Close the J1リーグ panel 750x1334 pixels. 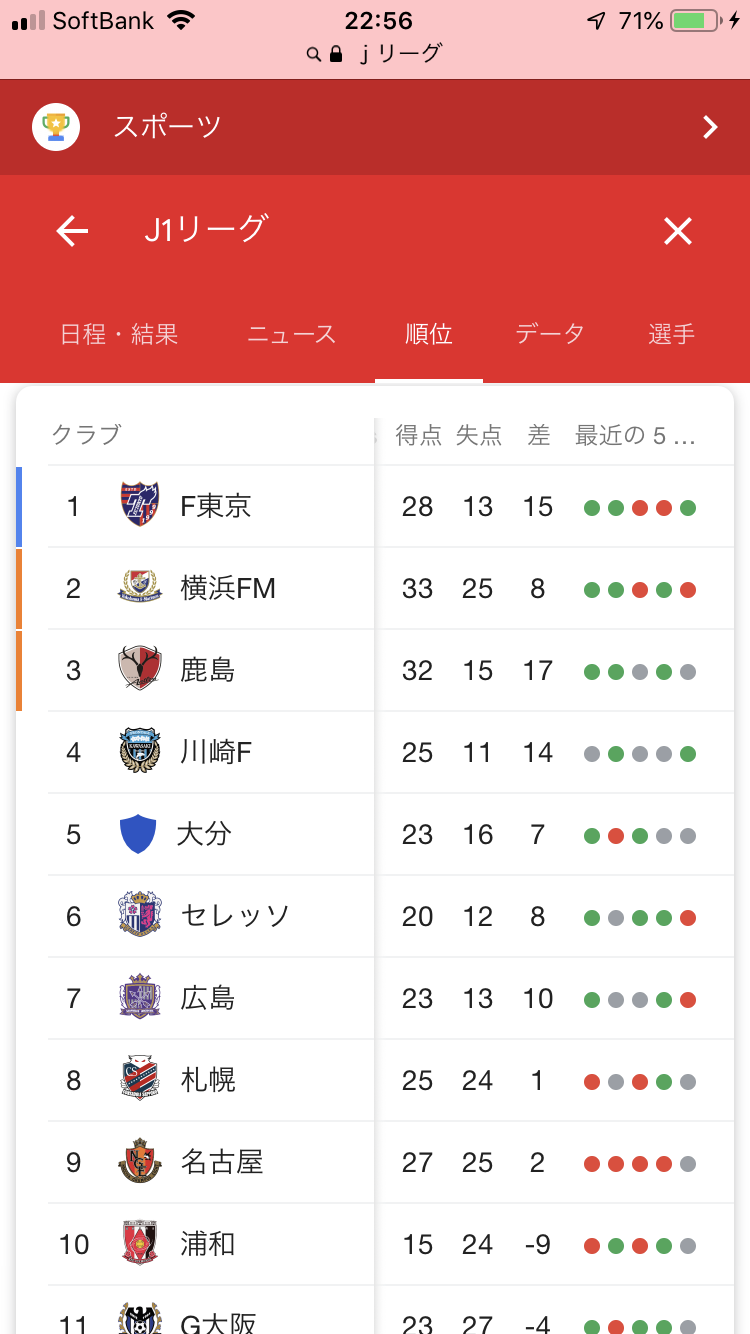point(678,232)
